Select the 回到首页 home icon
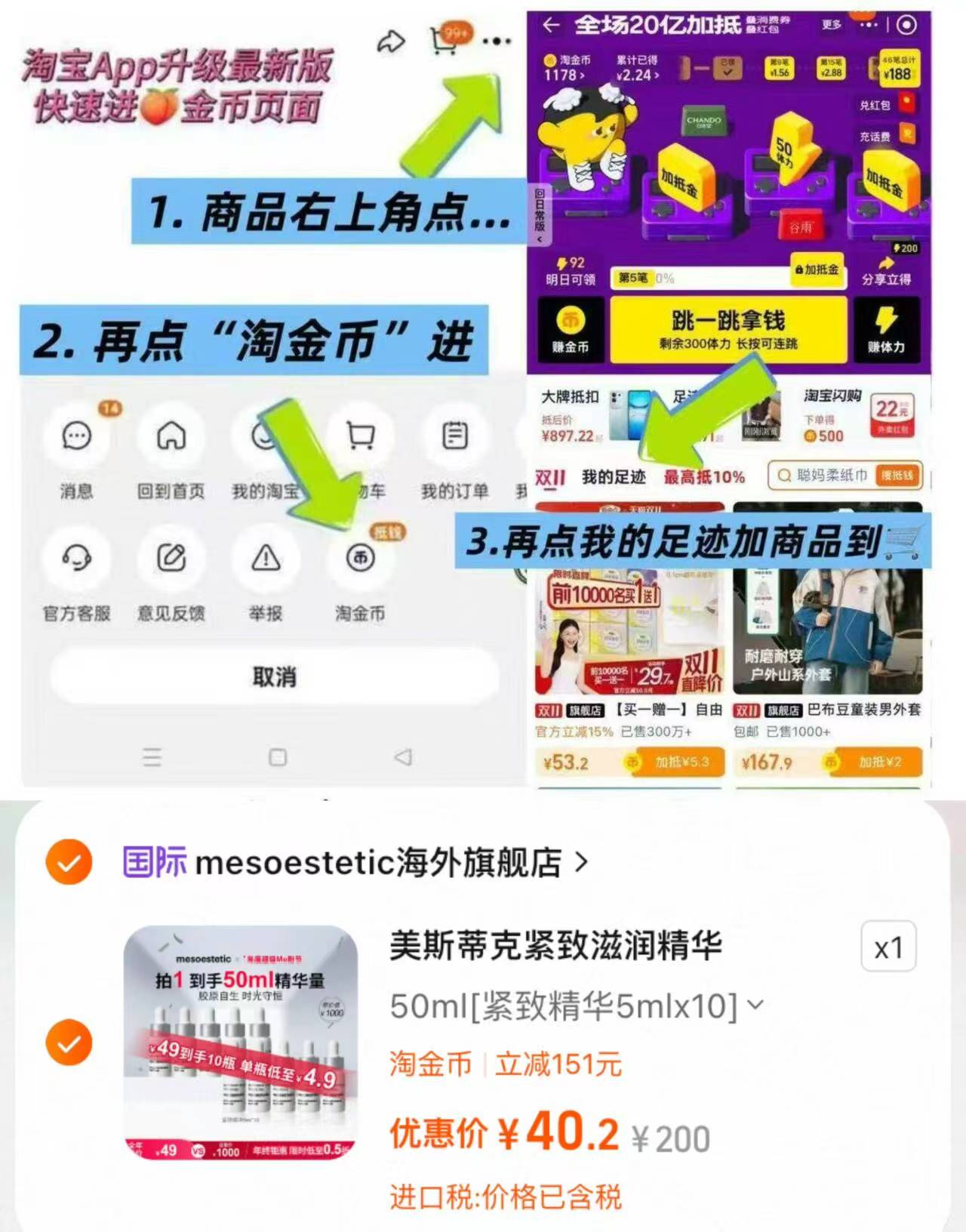Viewport: 966px width, 1232px height. 171,436
